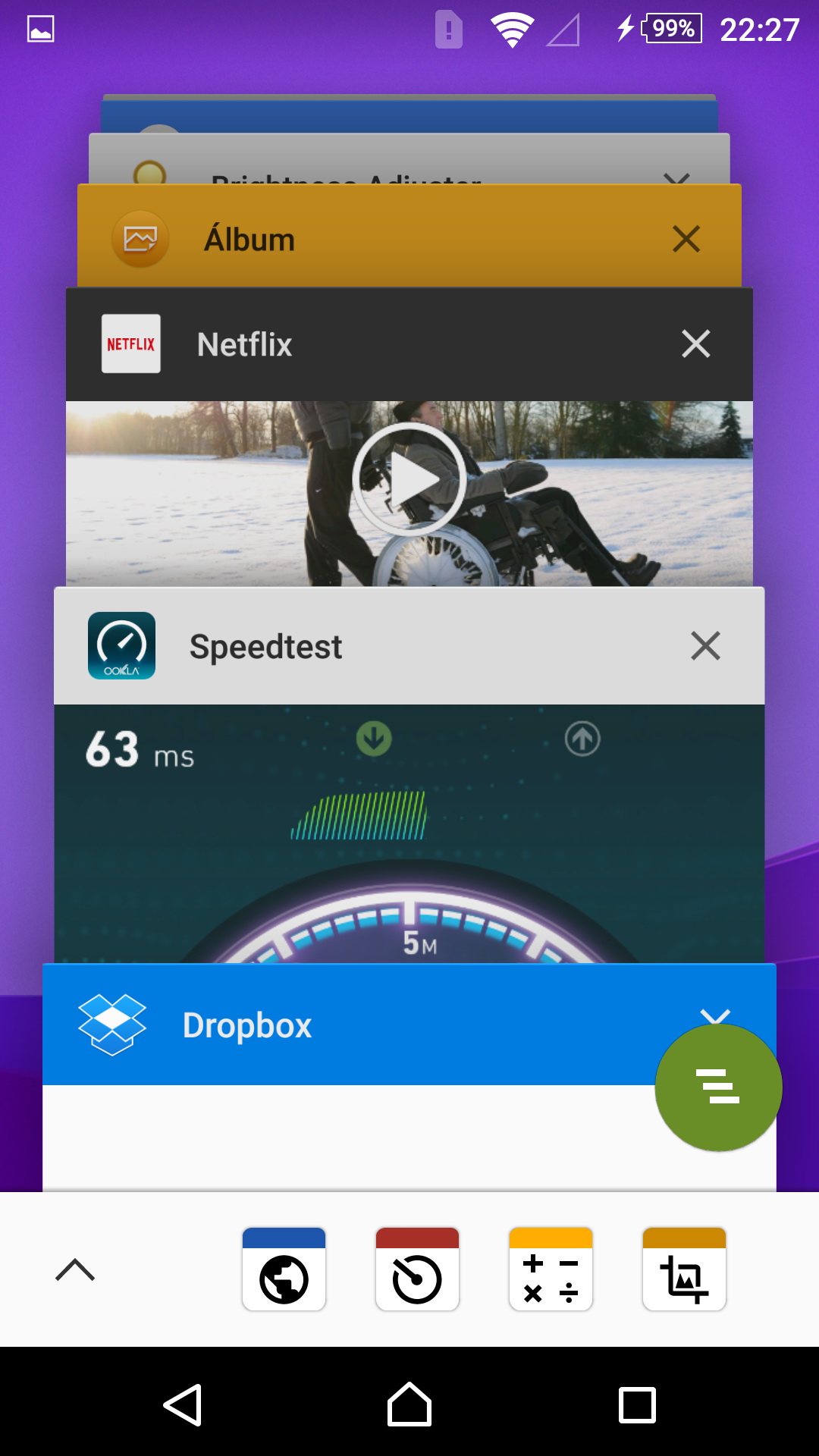
Task: Dismiss the Netflix recent app
Action: point(695,344)
